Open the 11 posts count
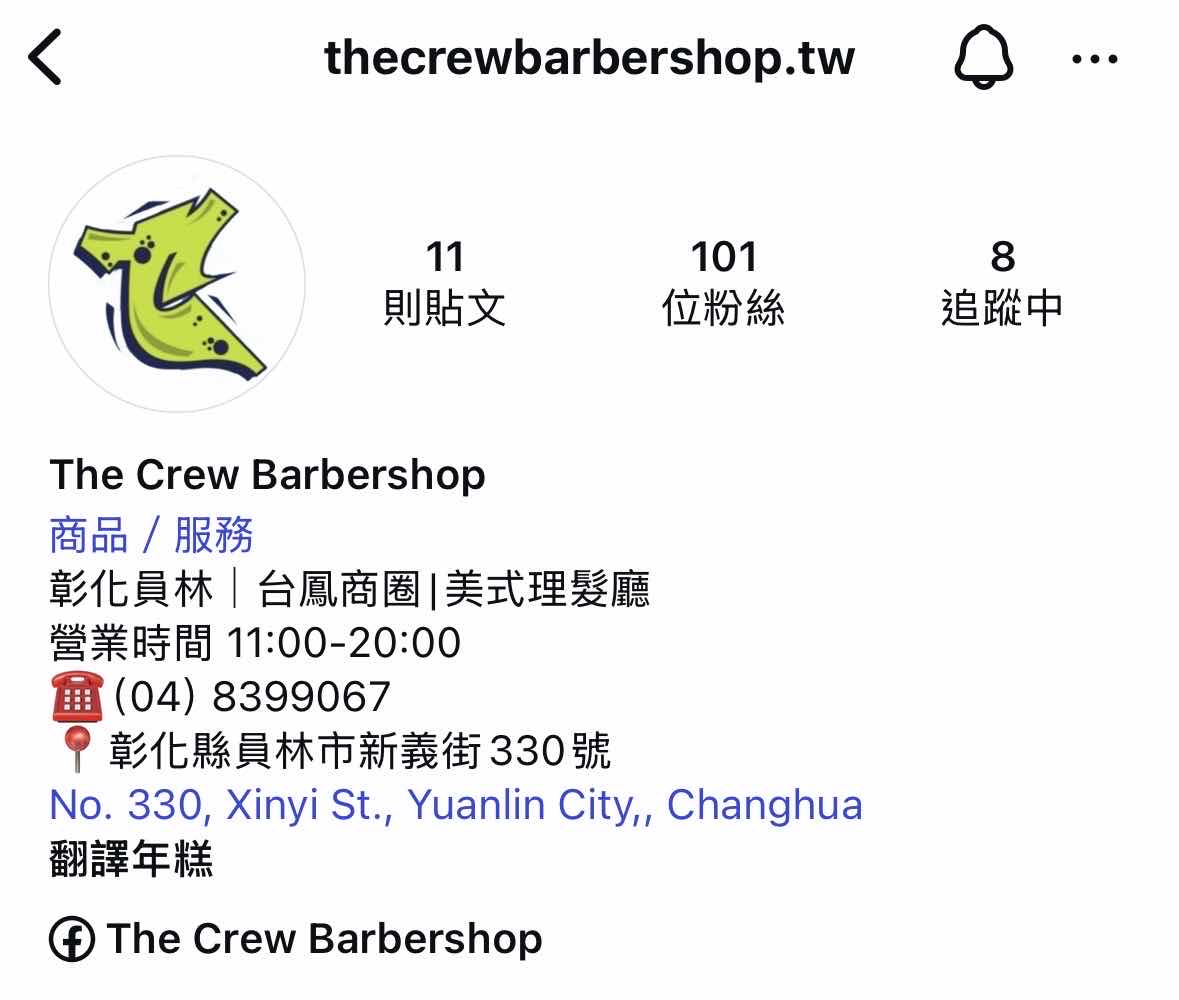 [x=445, y=283]
